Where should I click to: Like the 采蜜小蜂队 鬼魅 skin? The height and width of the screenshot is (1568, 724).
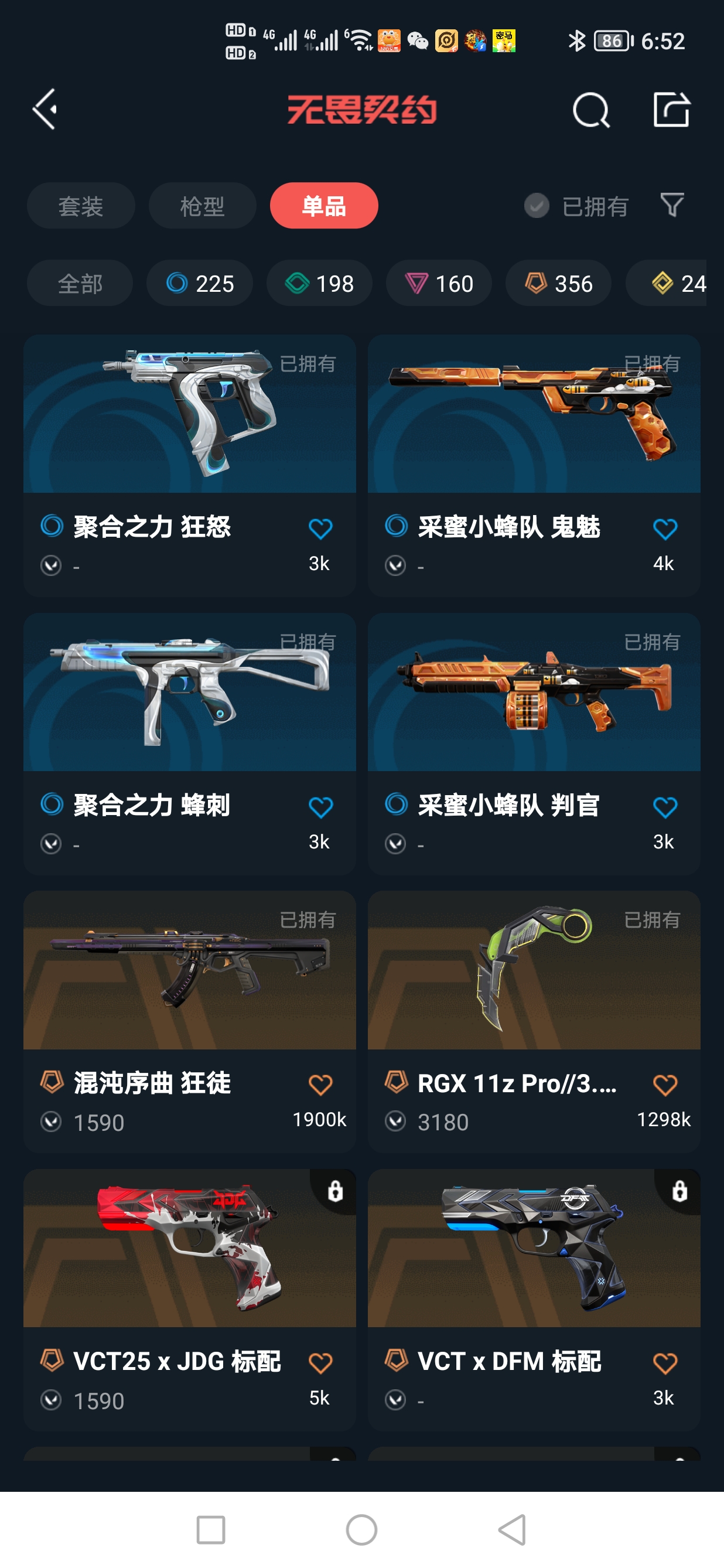click(664, 529)
